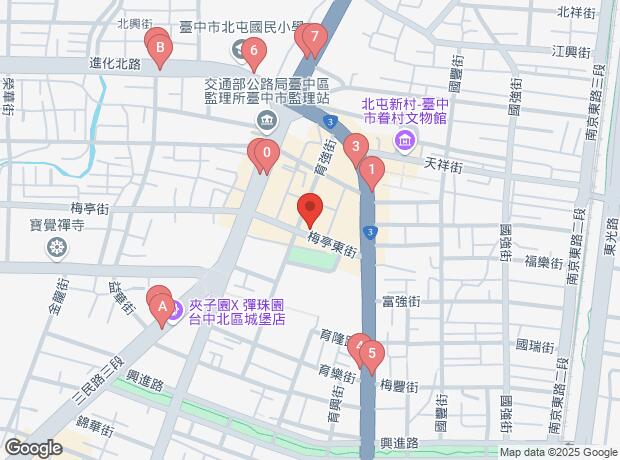Tap map marker number 7

click(x=315, y=38)
